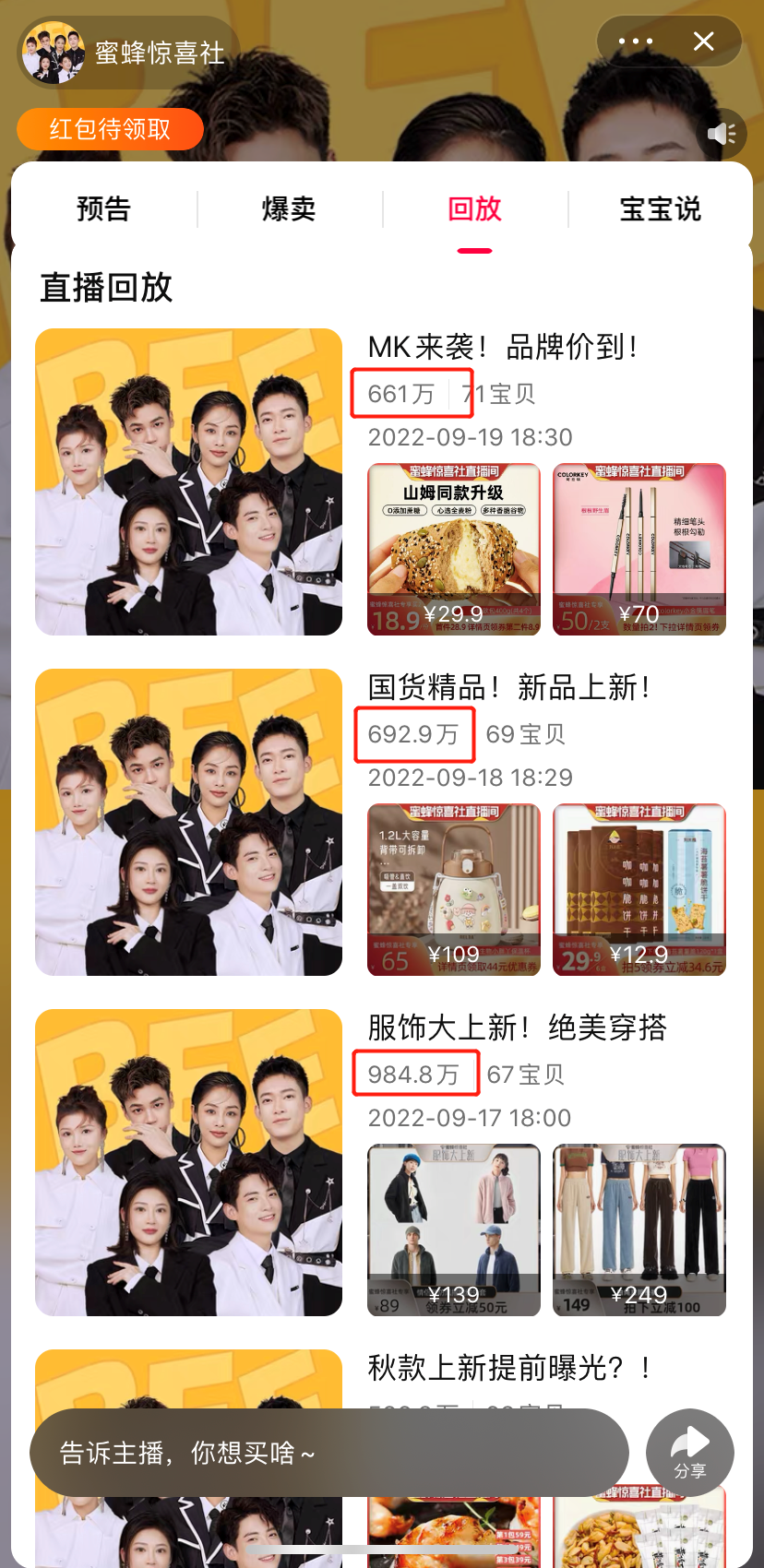View the ¥29.9 bread product
Image resolution: width=764 pixels, height=1568 pixels.
pyautogui.click(x=454, y=550)
